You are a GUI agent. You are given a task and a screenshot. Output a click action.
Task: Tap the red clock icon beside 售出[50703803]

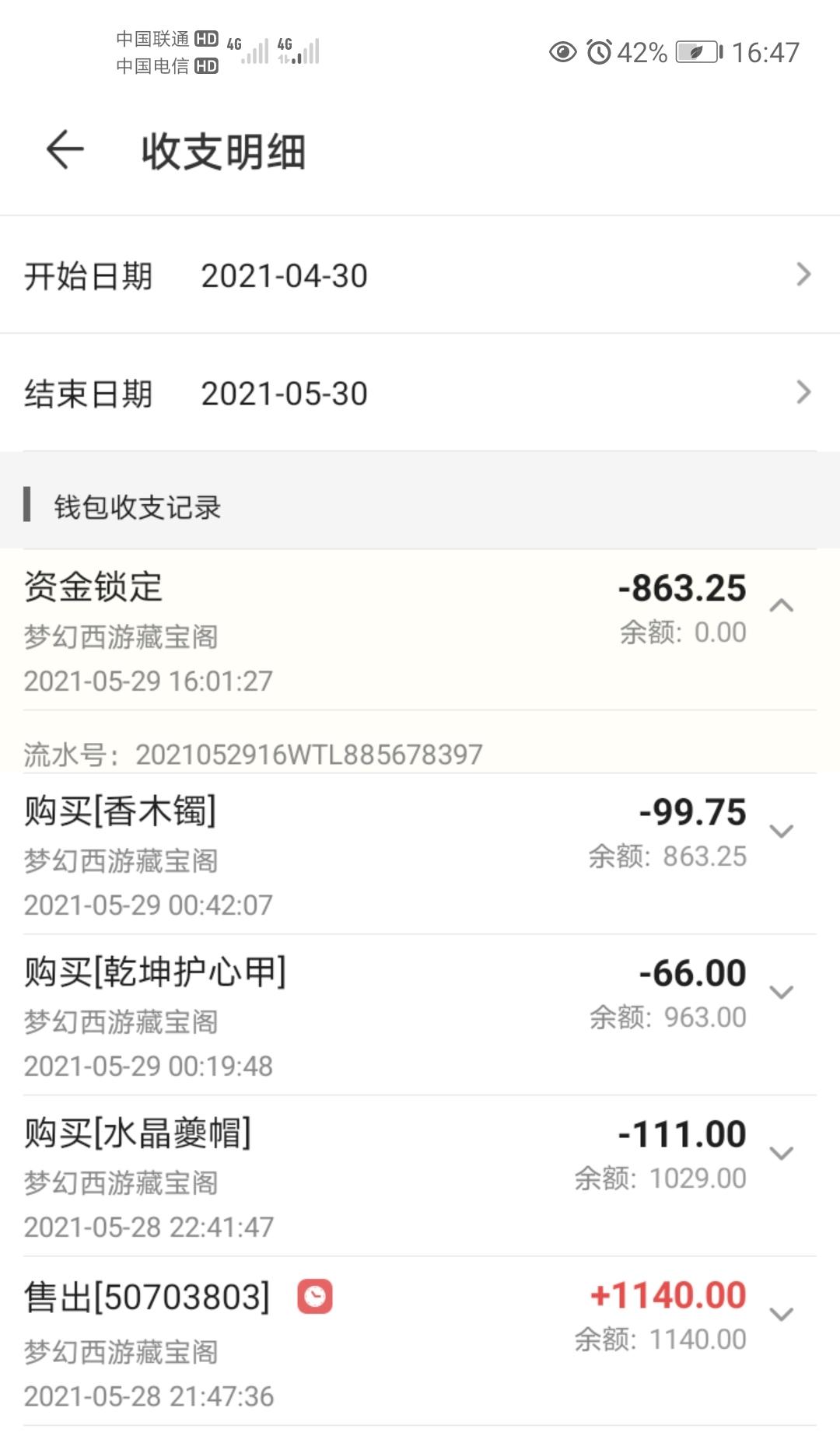tap(315, 1297)
